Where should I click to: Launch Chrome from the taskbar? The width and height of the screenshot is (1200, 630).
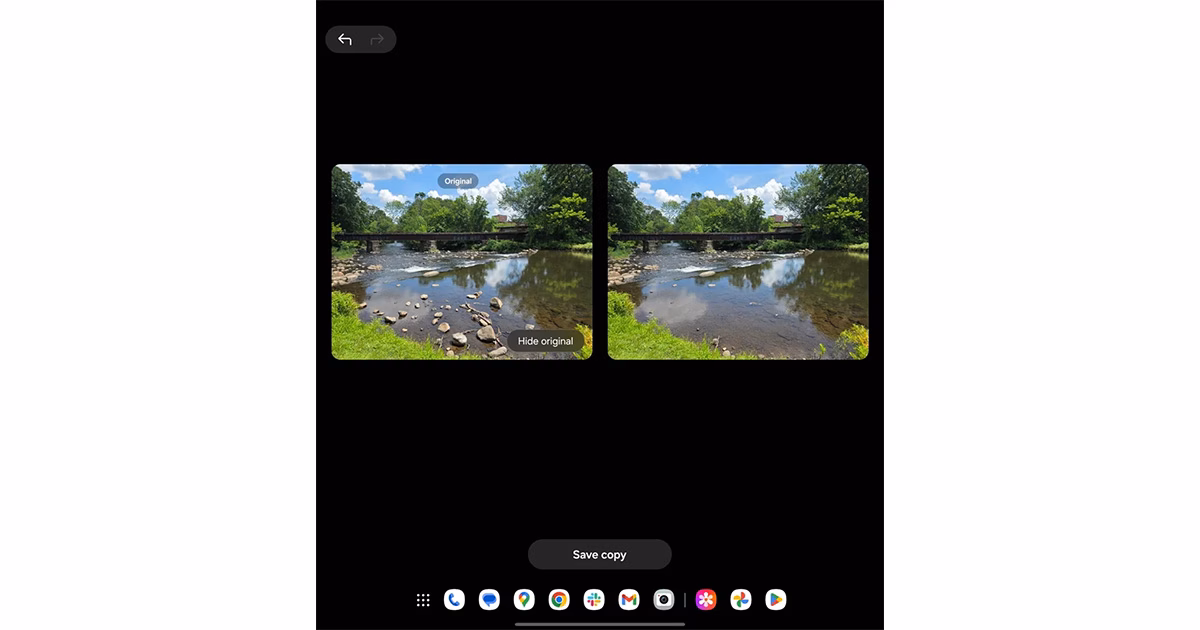pyautogui.click(x=559, y=600)
